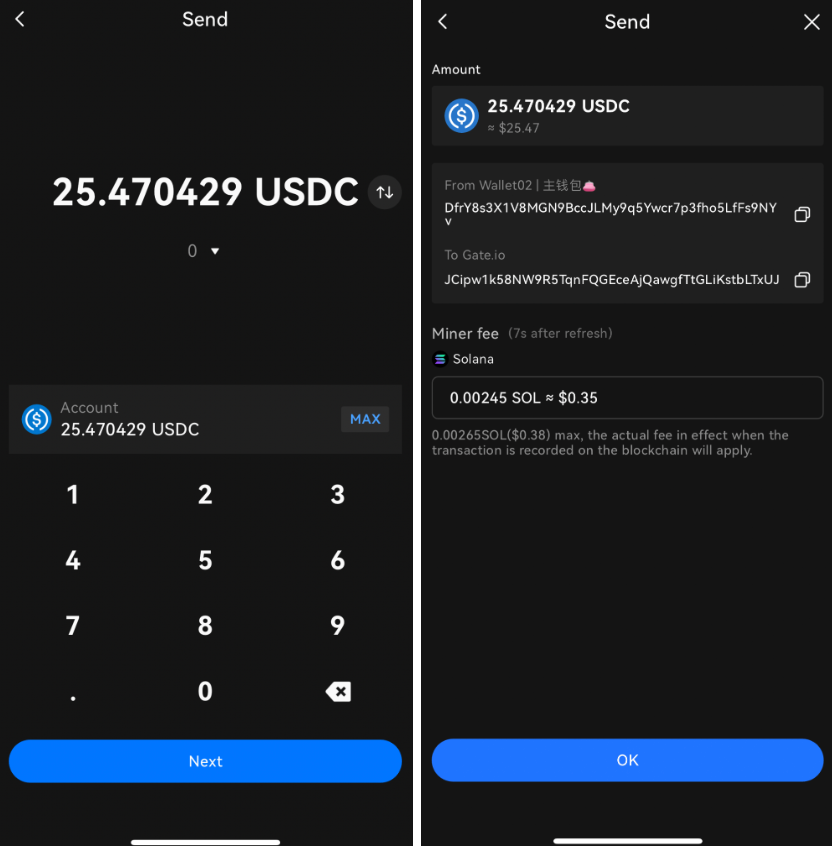This screenshot has height=846, width=832.
Task: Confirm the transfer with OK
Action: [627, 760]
